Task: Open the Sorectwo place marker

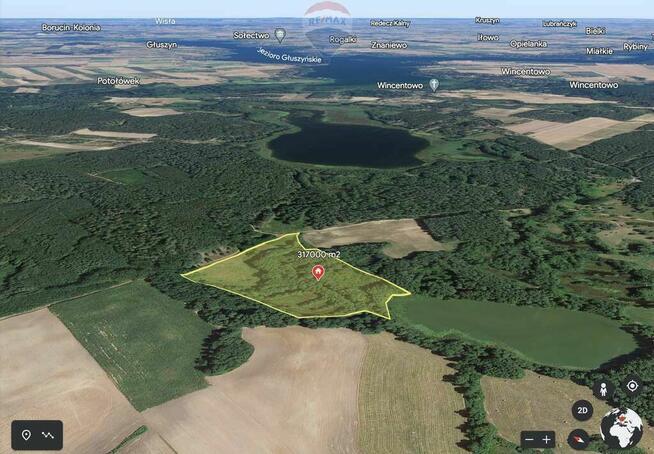Action: pos(280,34)
